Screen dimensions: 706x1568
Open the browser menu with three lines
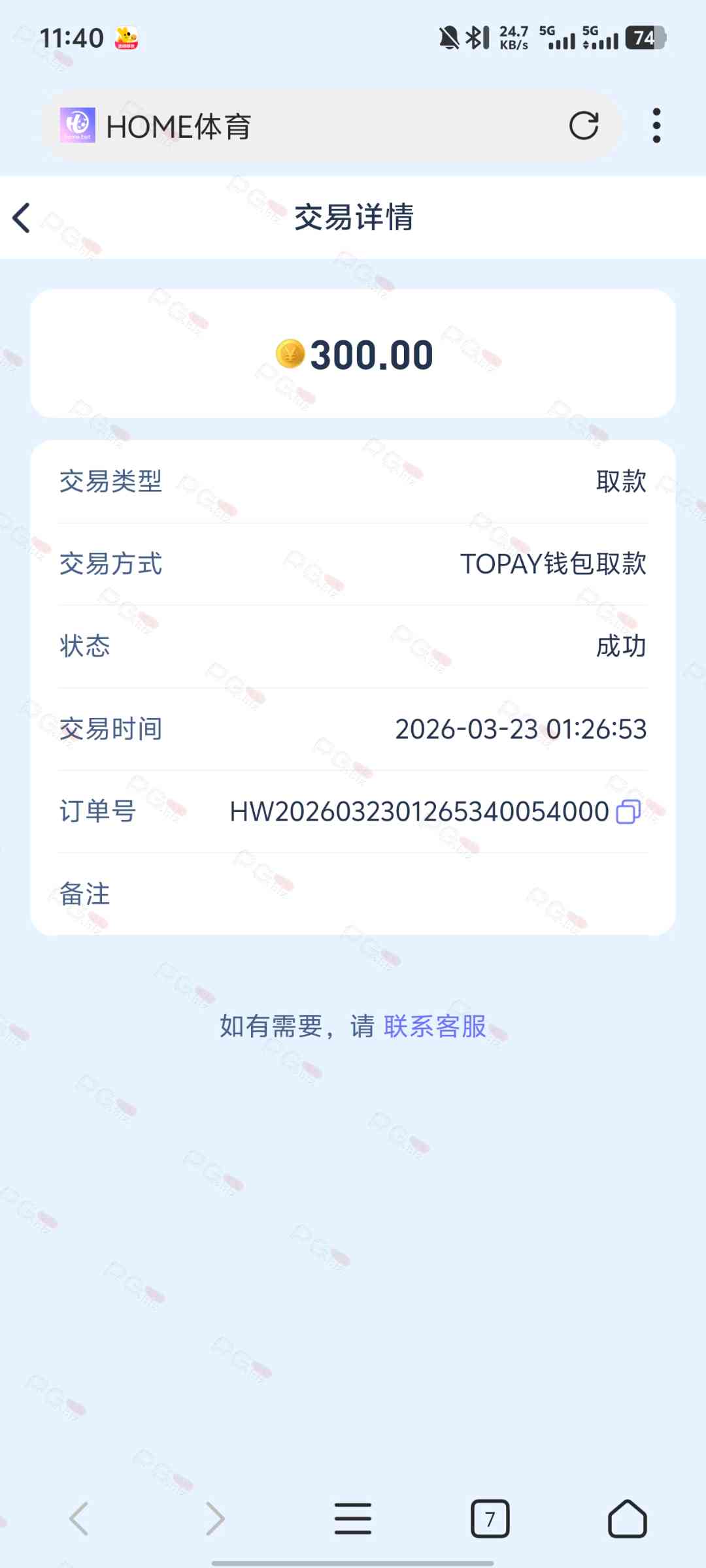click(352, 1518)
